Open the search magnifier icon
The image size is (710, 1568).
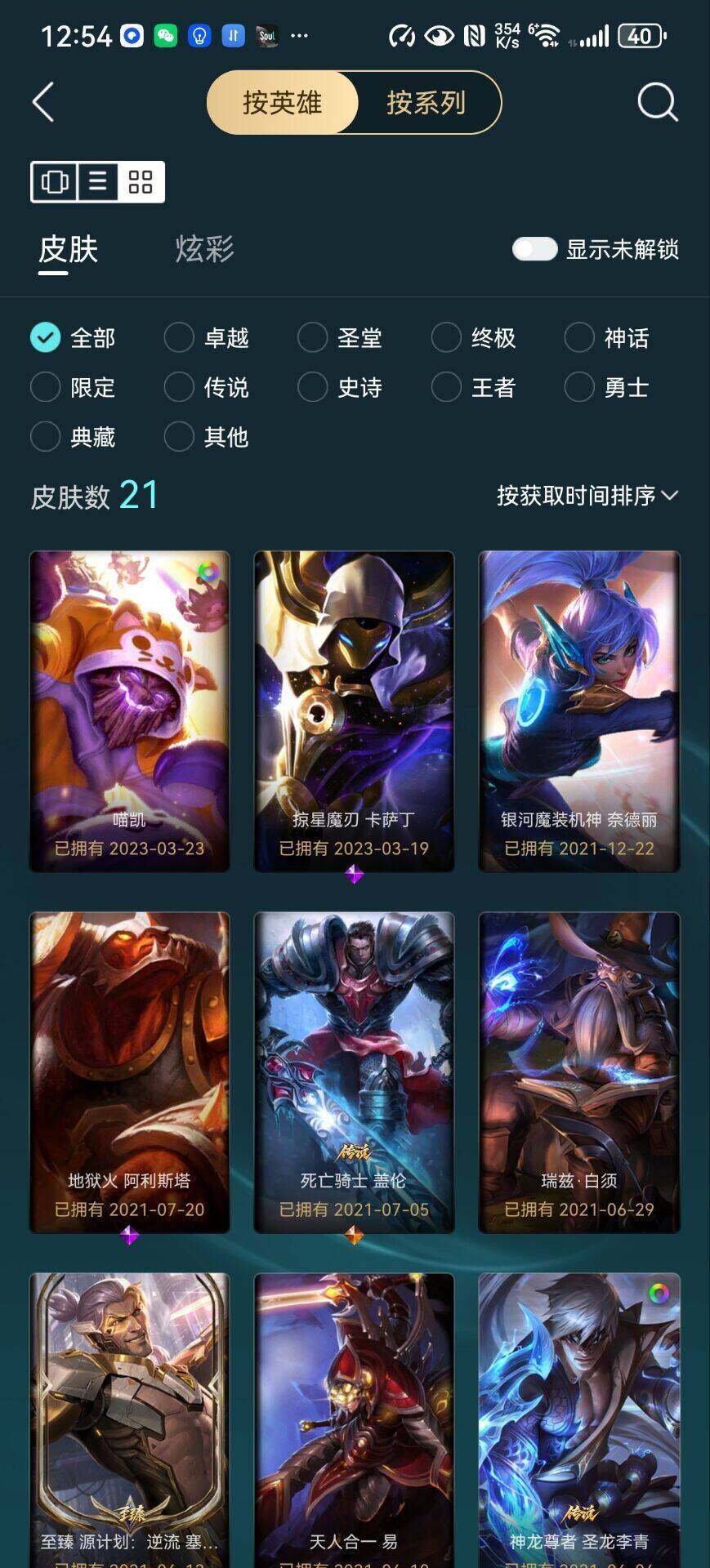657,103
